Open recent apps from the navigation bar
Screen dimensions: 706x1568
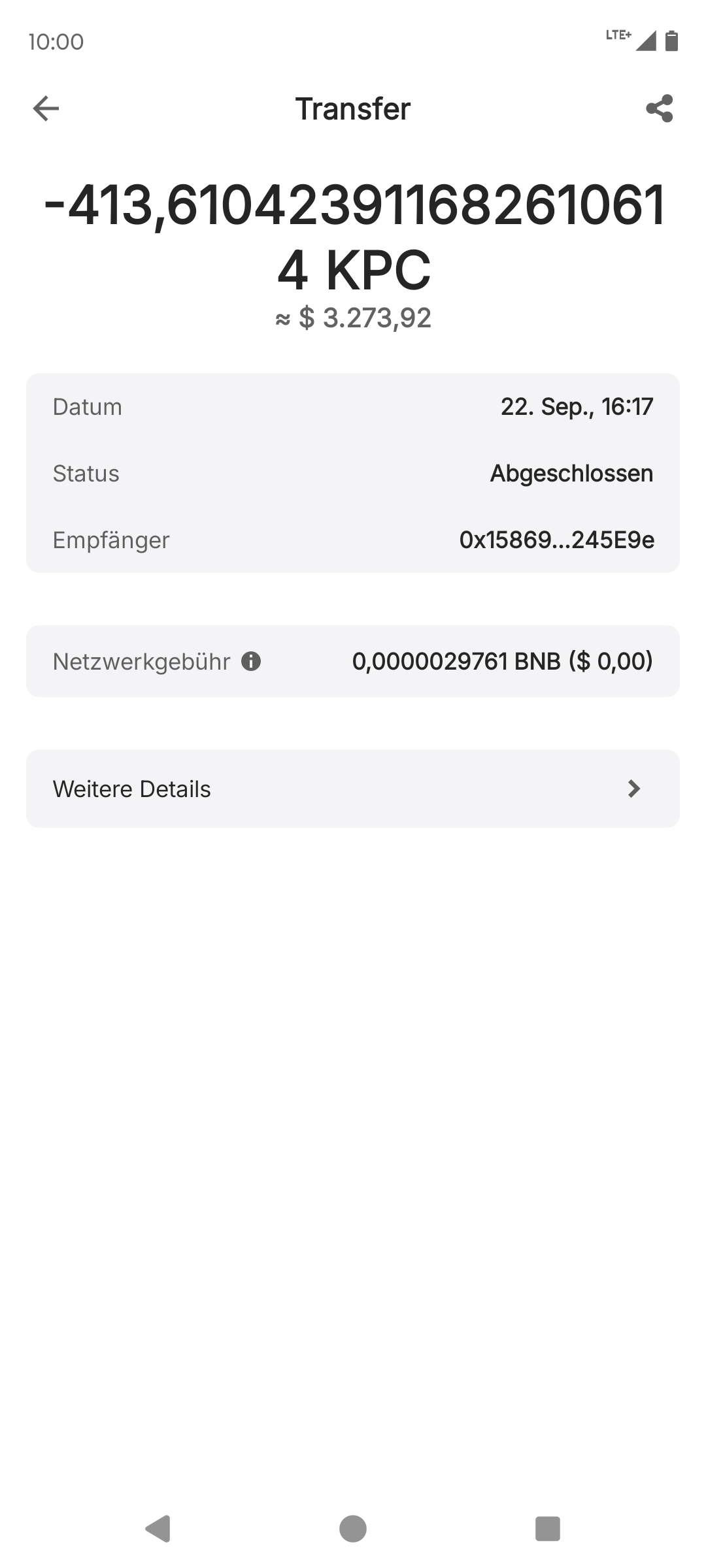point(548,1528)
